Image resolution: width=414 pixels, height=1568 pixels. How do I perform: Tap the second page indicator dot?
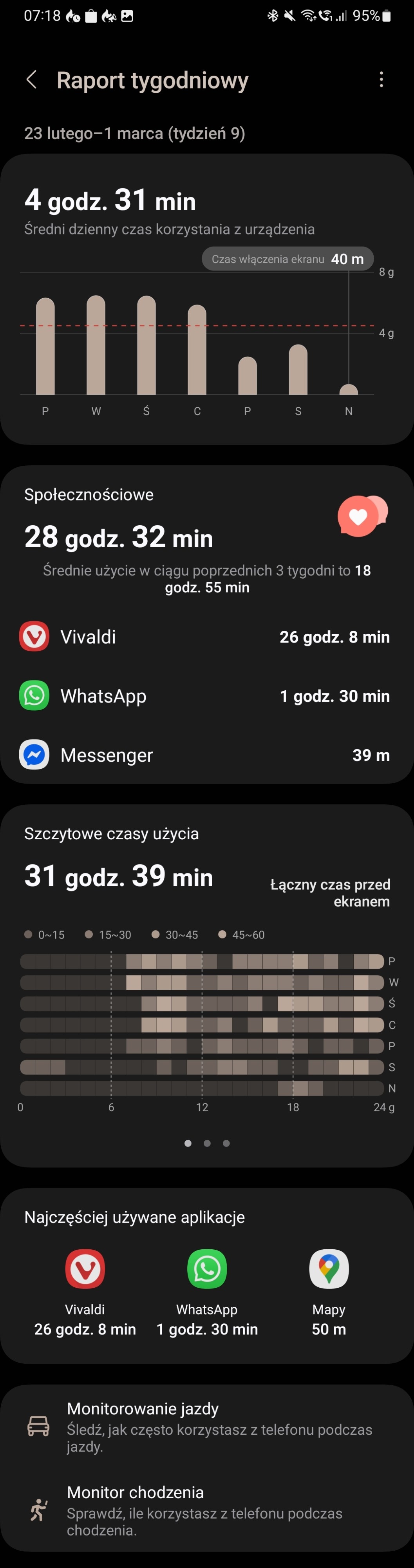click(x=207, y=1143)
